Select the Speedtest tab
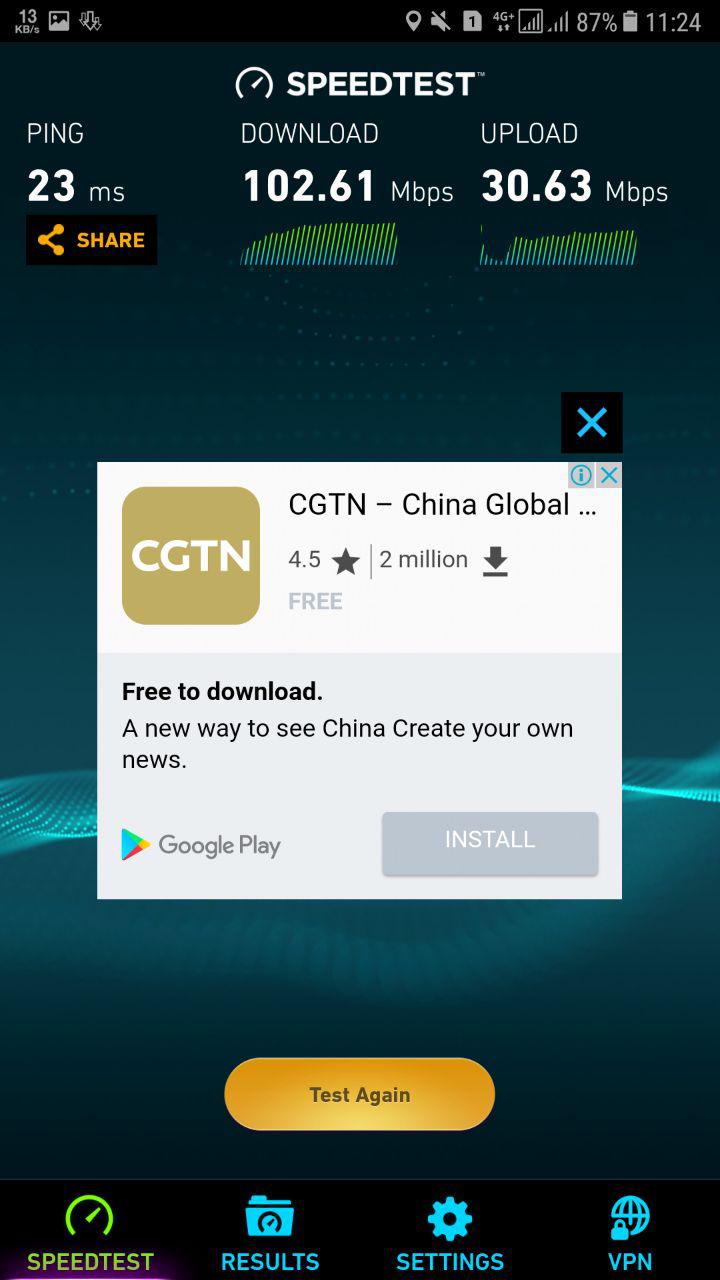This screenshot has height=1280, width=720. click(90, 1234)
